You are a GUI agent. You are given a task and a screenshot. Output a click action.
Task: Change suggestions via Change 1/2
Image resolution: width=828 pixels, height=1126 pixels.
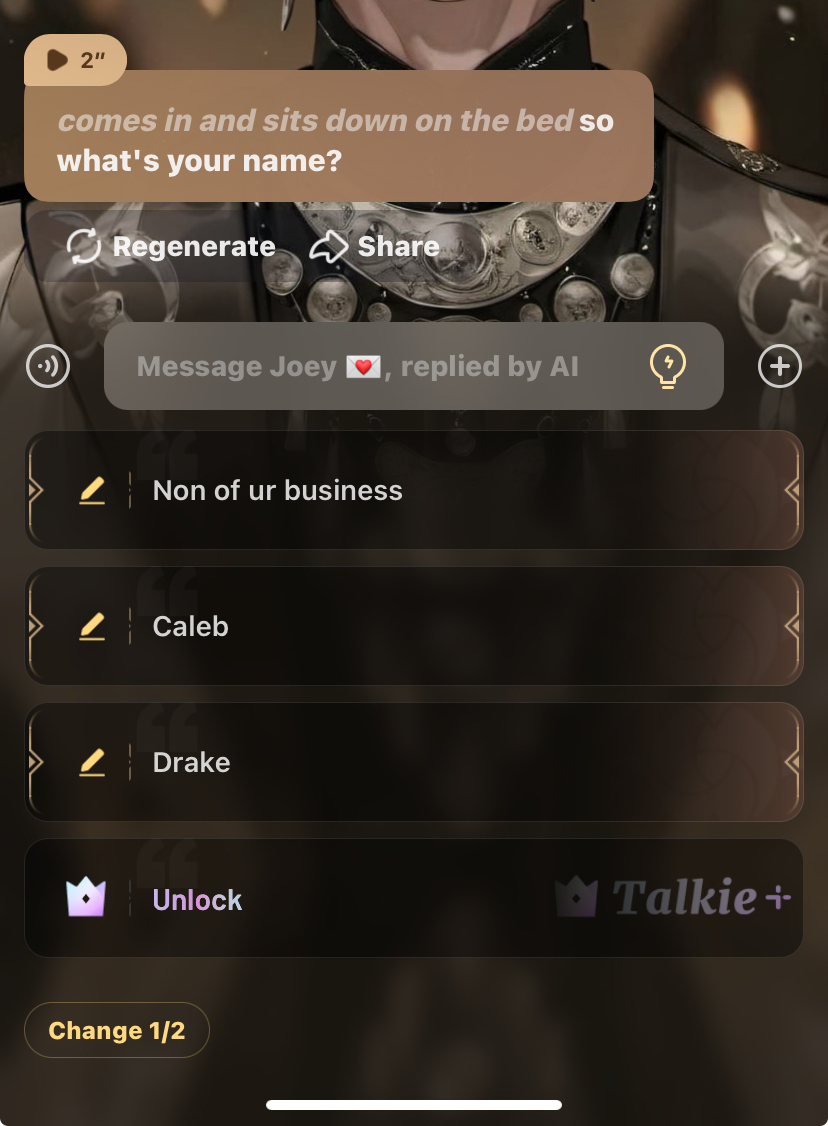tap(116, 1030)
